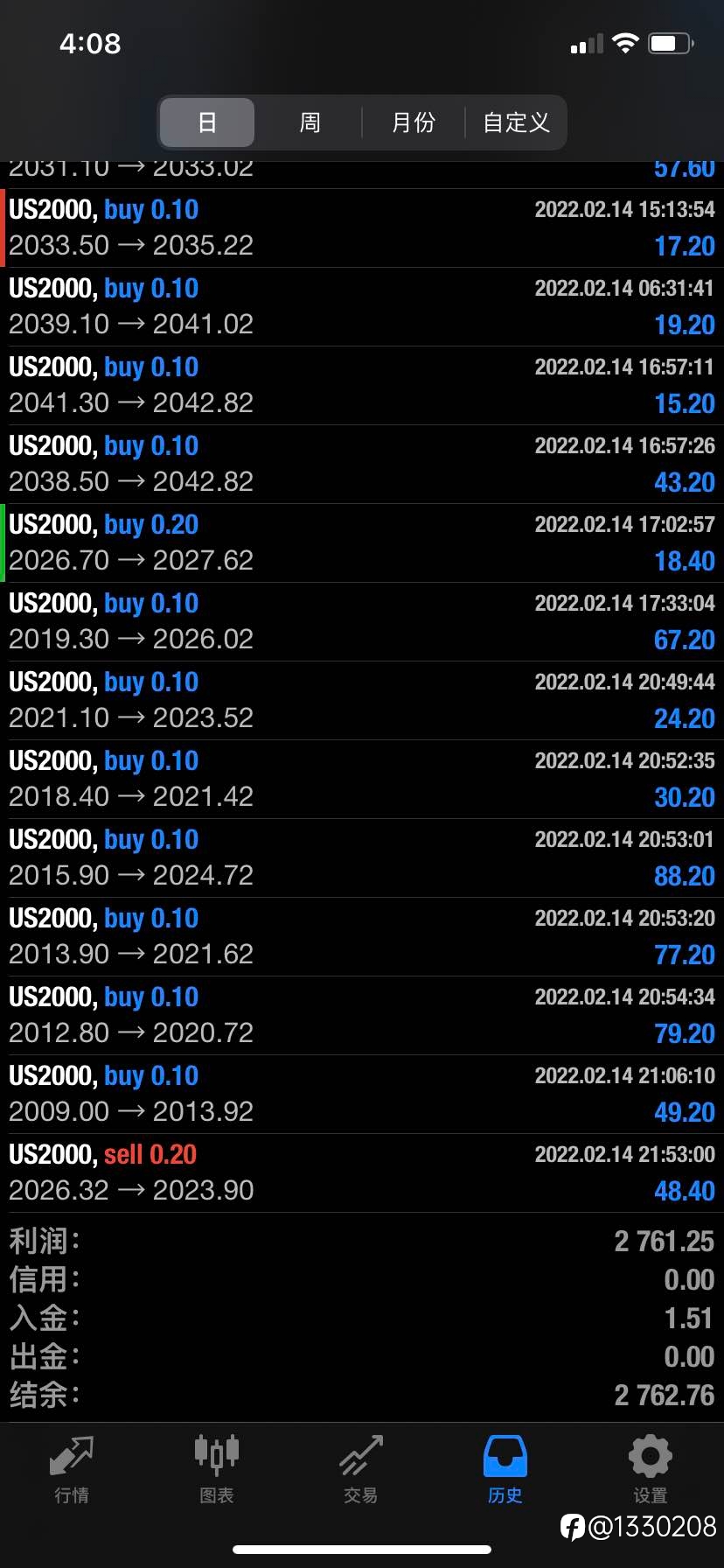The width and height of the screenshot is (724, 1568).
Task: Switch to the 月份 (month) period
Action: [x=413, y=122]
